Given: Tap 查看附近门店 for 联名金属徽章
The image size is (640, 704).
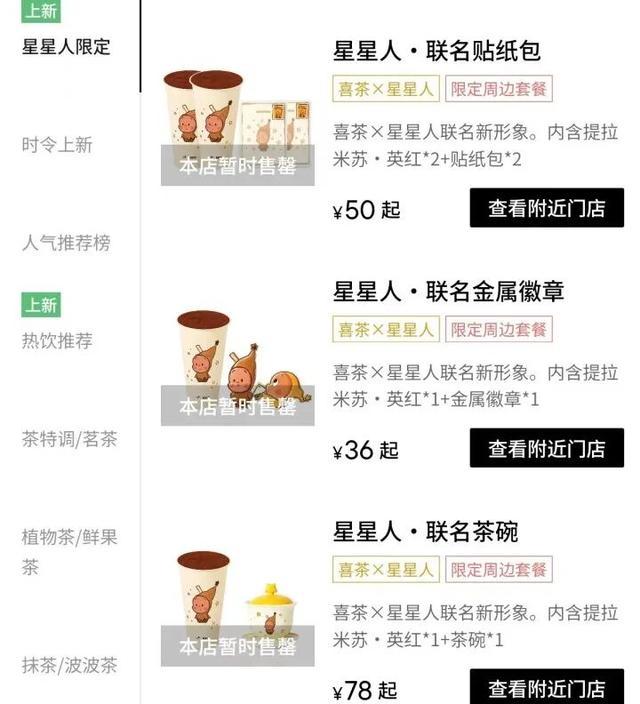Looking at the screenshot, I should [546, 448].
